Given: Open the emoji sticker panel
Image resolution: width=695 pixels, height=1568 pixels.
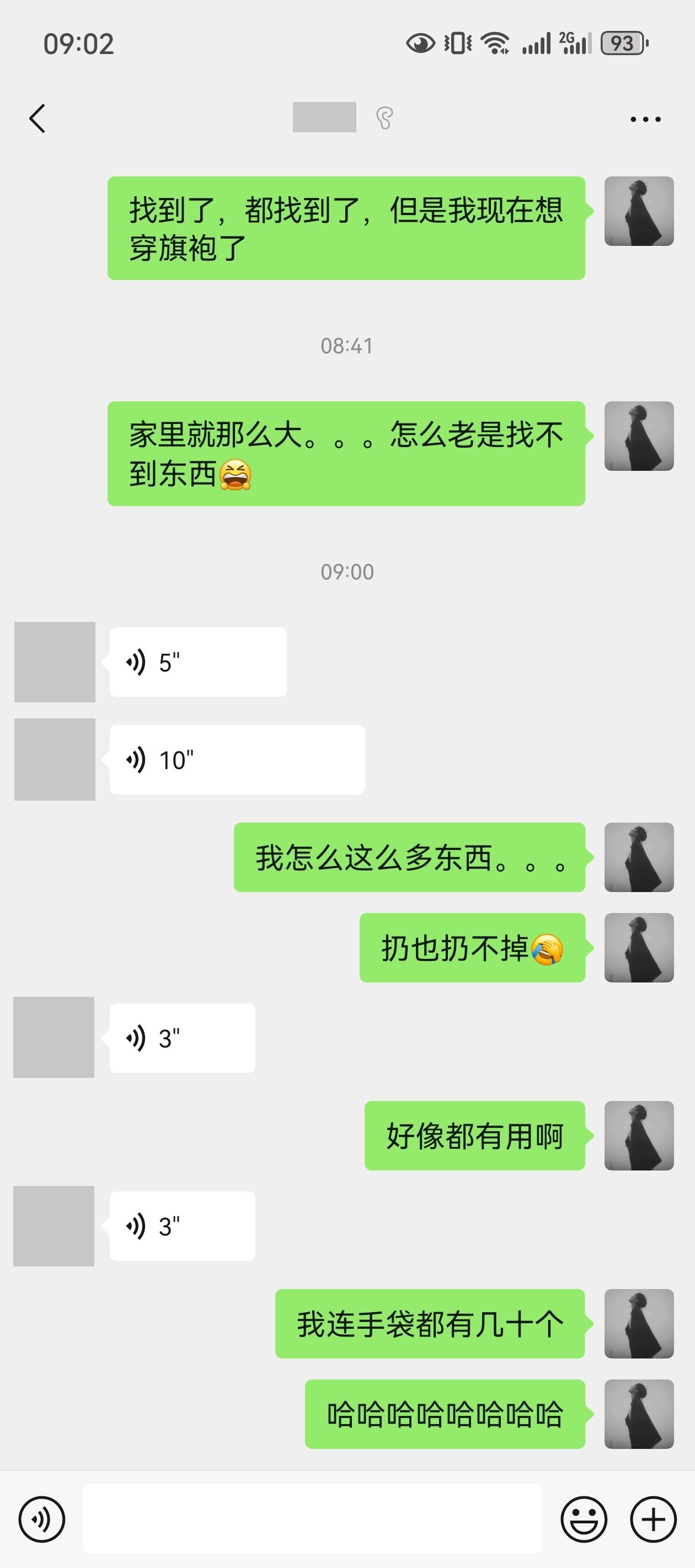Looking at the screenshot, I should tap(584, 1519).
